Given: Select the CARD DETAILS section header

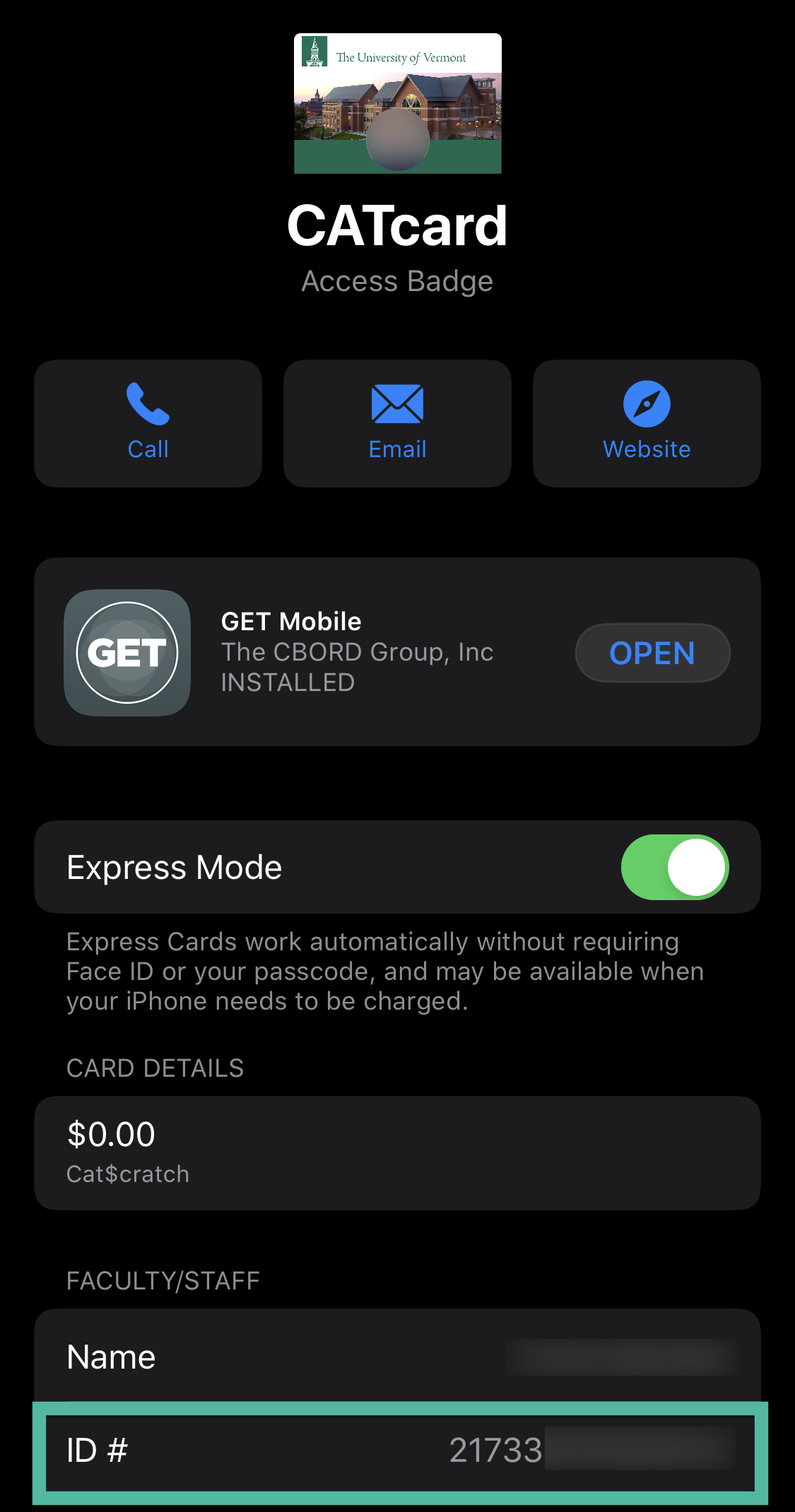Looking at the screenshot, I should [x=154, y=1068].
